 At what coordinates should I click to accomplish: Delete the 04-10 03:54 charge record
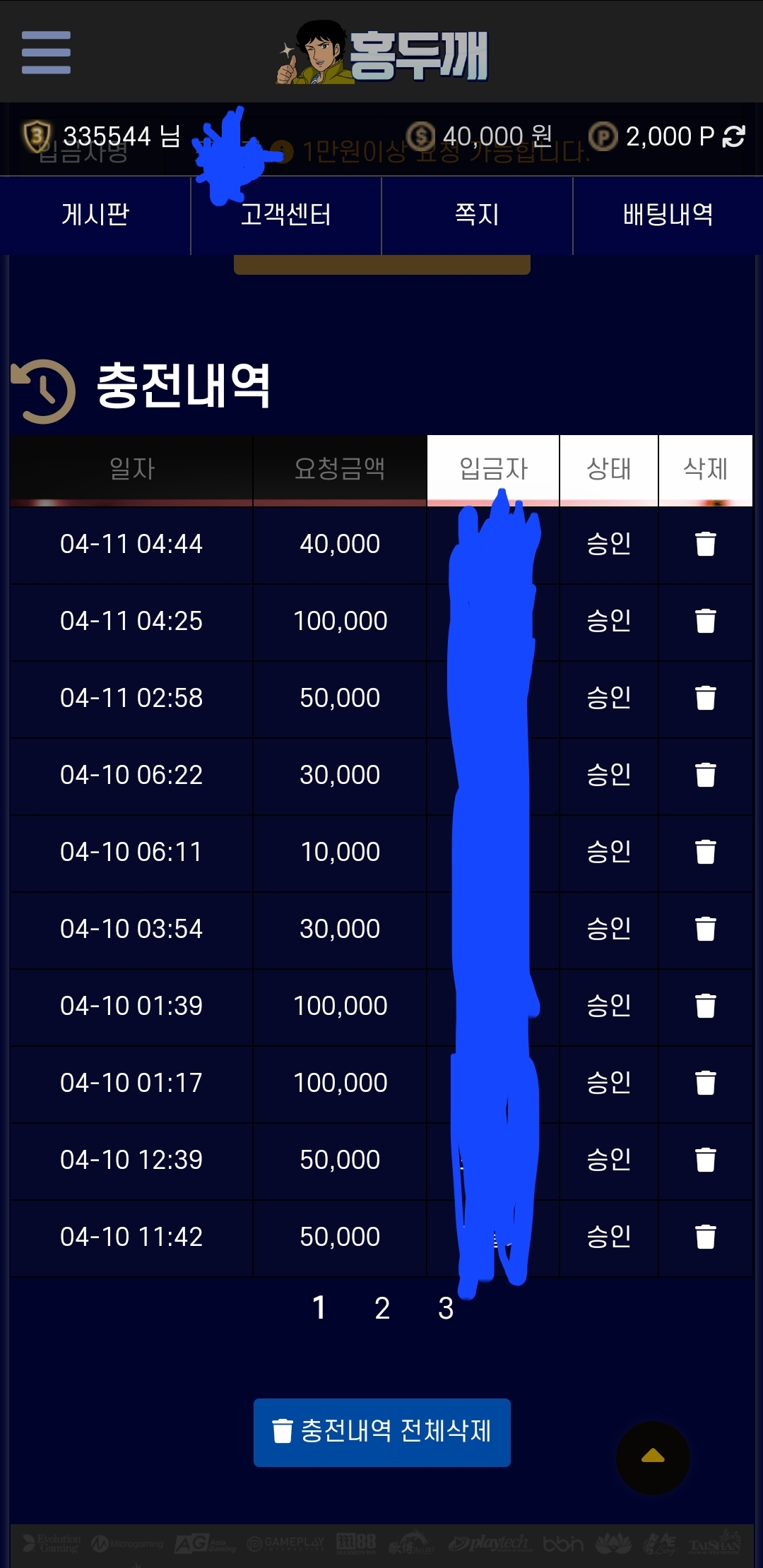coord(705,929)
